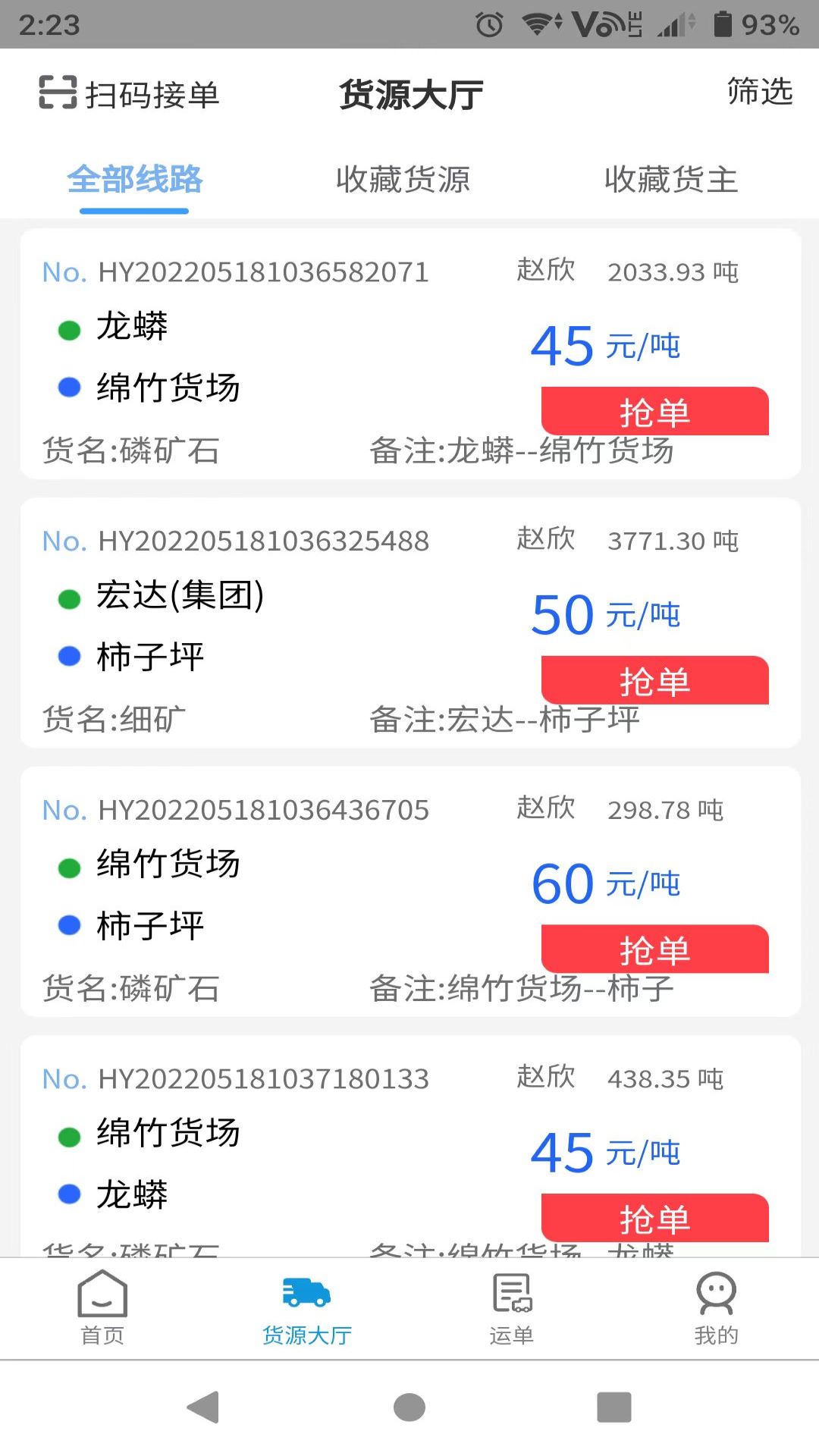
Task: Tap 抢单 on the 60元/吨 order
Action: pyautogui.click(x=654, y=949)
